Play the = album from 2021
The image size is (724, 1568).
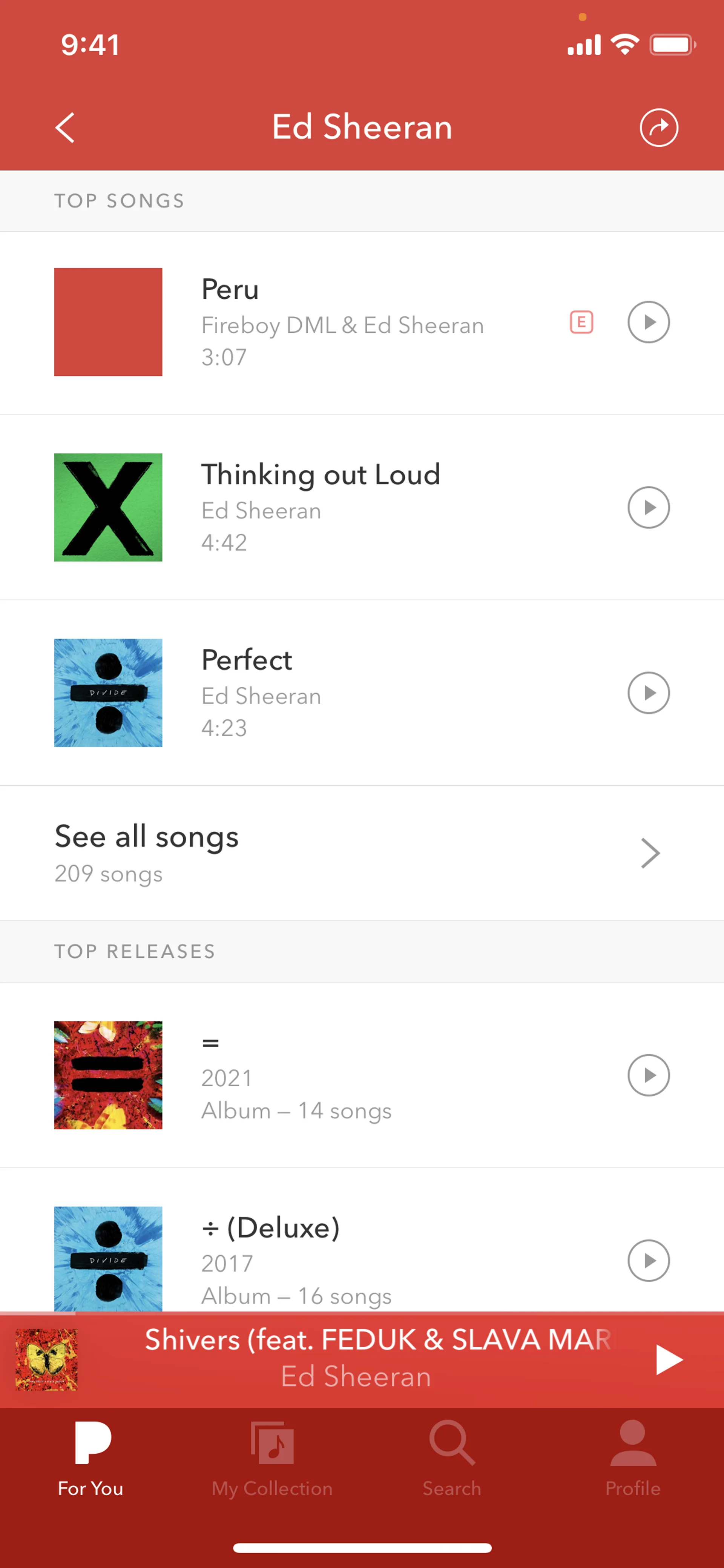(648, 1075)
